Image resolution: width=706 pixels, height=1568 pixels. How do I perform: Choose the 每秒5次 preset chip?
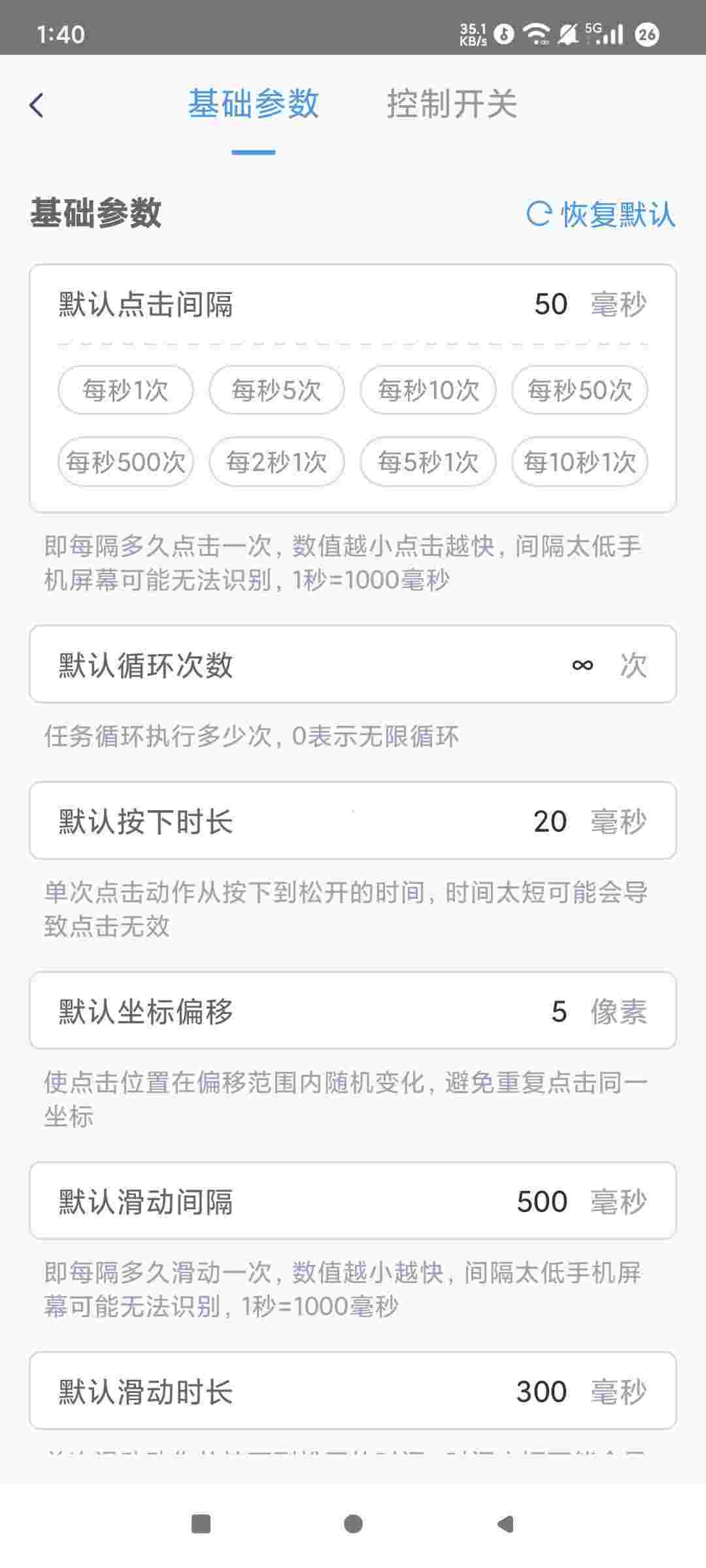(277, 391)
